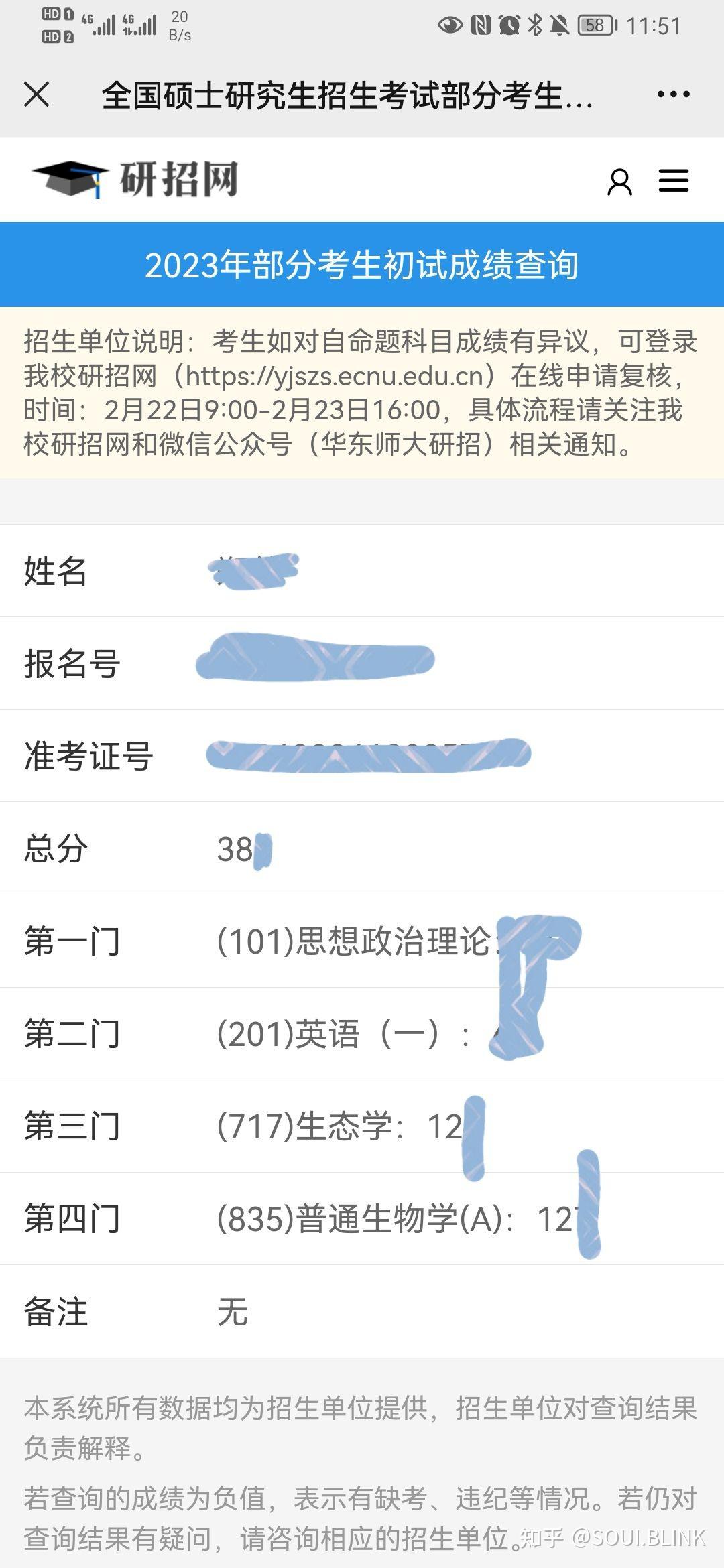The height and width of the screenshot is (1568, 724).
Task: Open the user account icon
Action: pyautogui.click(x=619, y=182)
